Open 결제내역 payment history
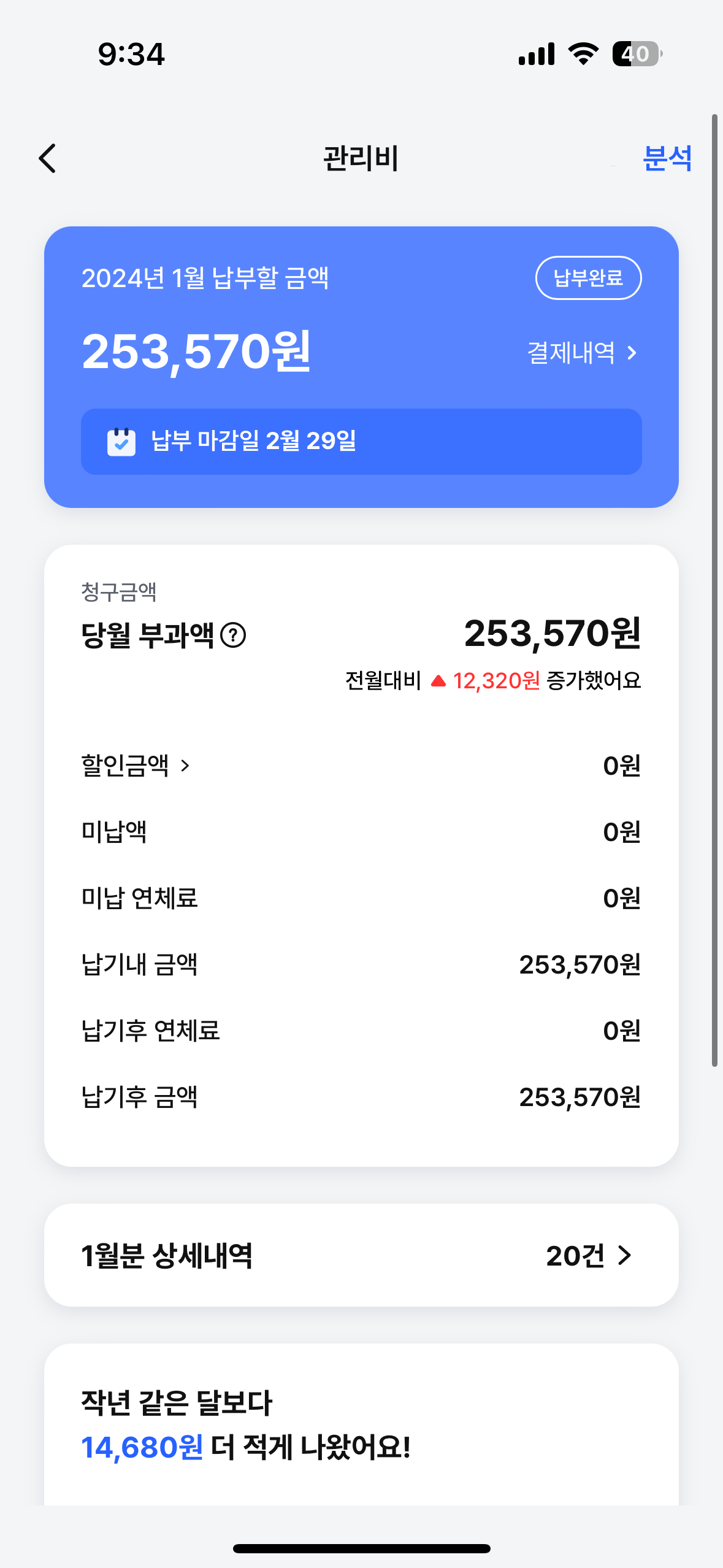Screen dimensions: 723x1568 582,353
